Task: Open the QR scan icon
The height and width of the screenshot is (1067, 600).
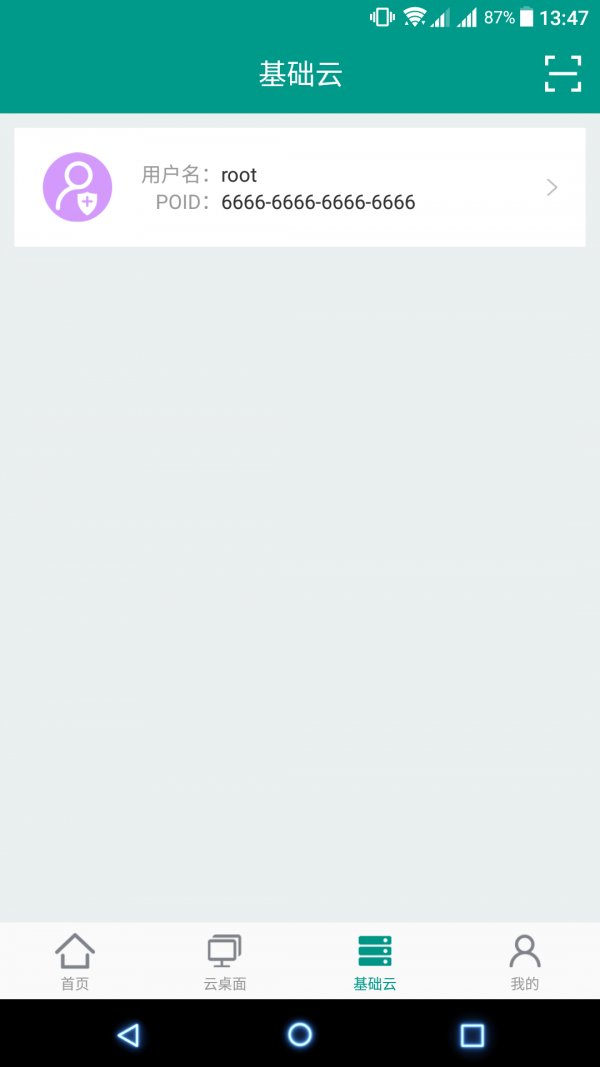Action: tap(563, 74)
